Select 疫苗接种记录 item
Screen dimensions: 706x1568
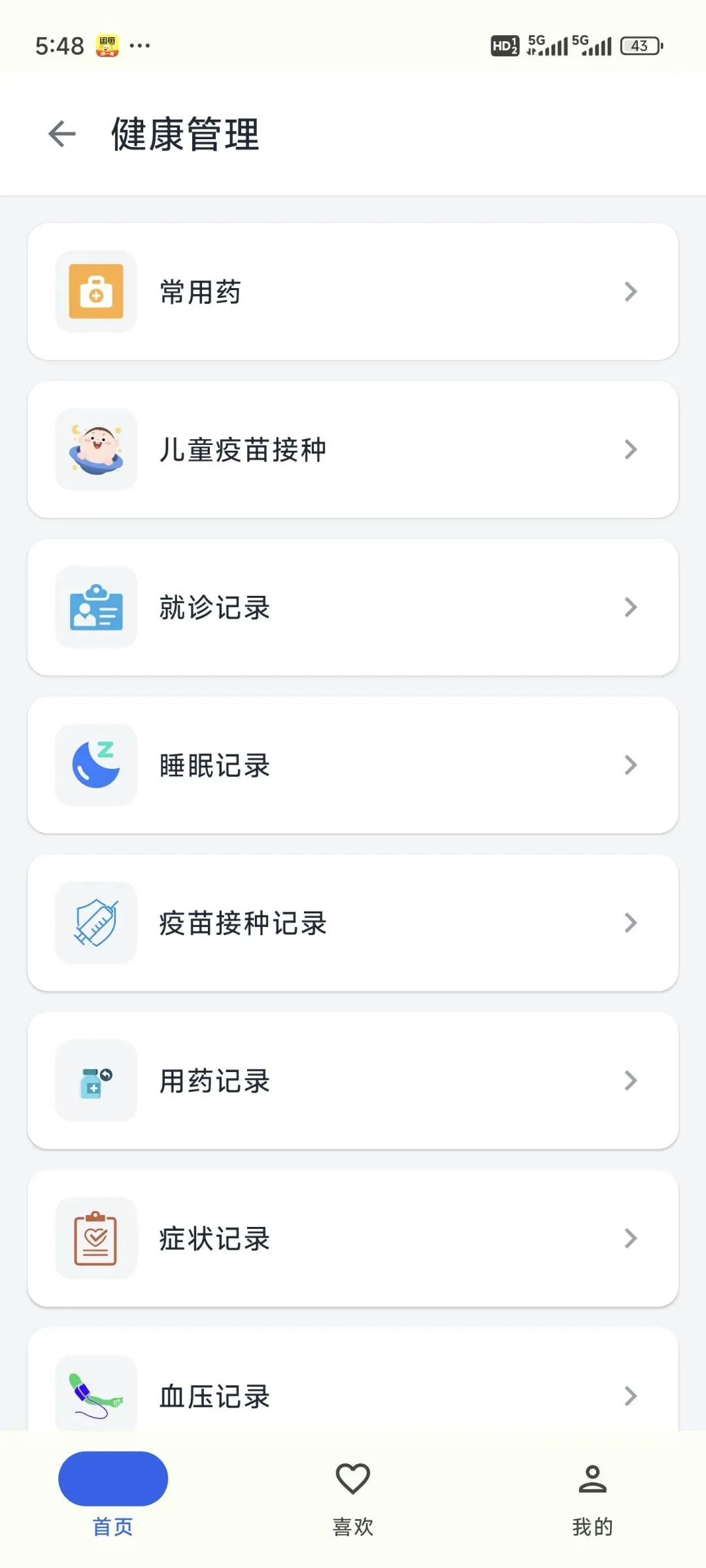tap(352, 923)
